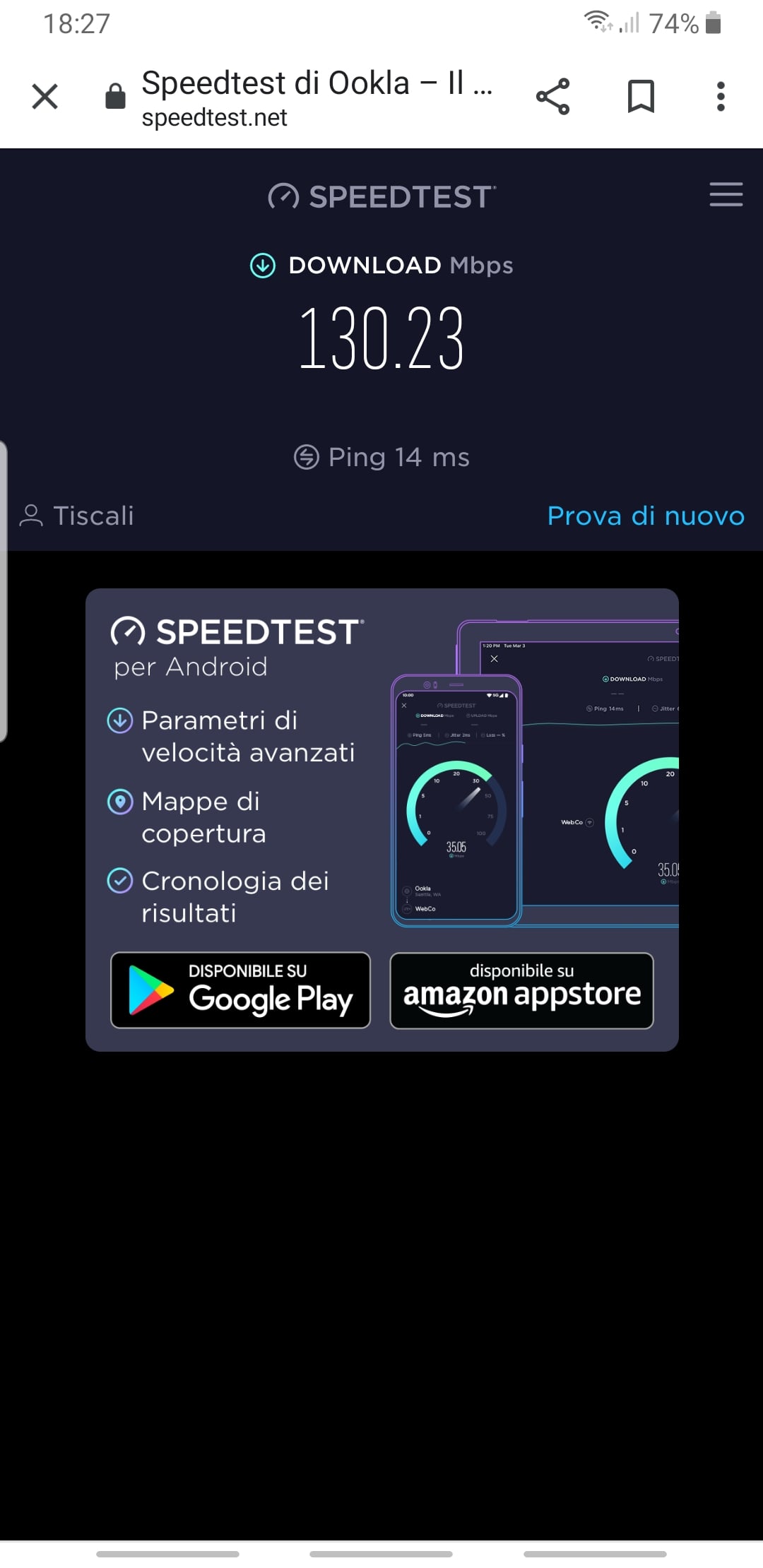Get Speedtest on Google Play
Viewport: 763px width, 1568px height.
pos(240,990)
